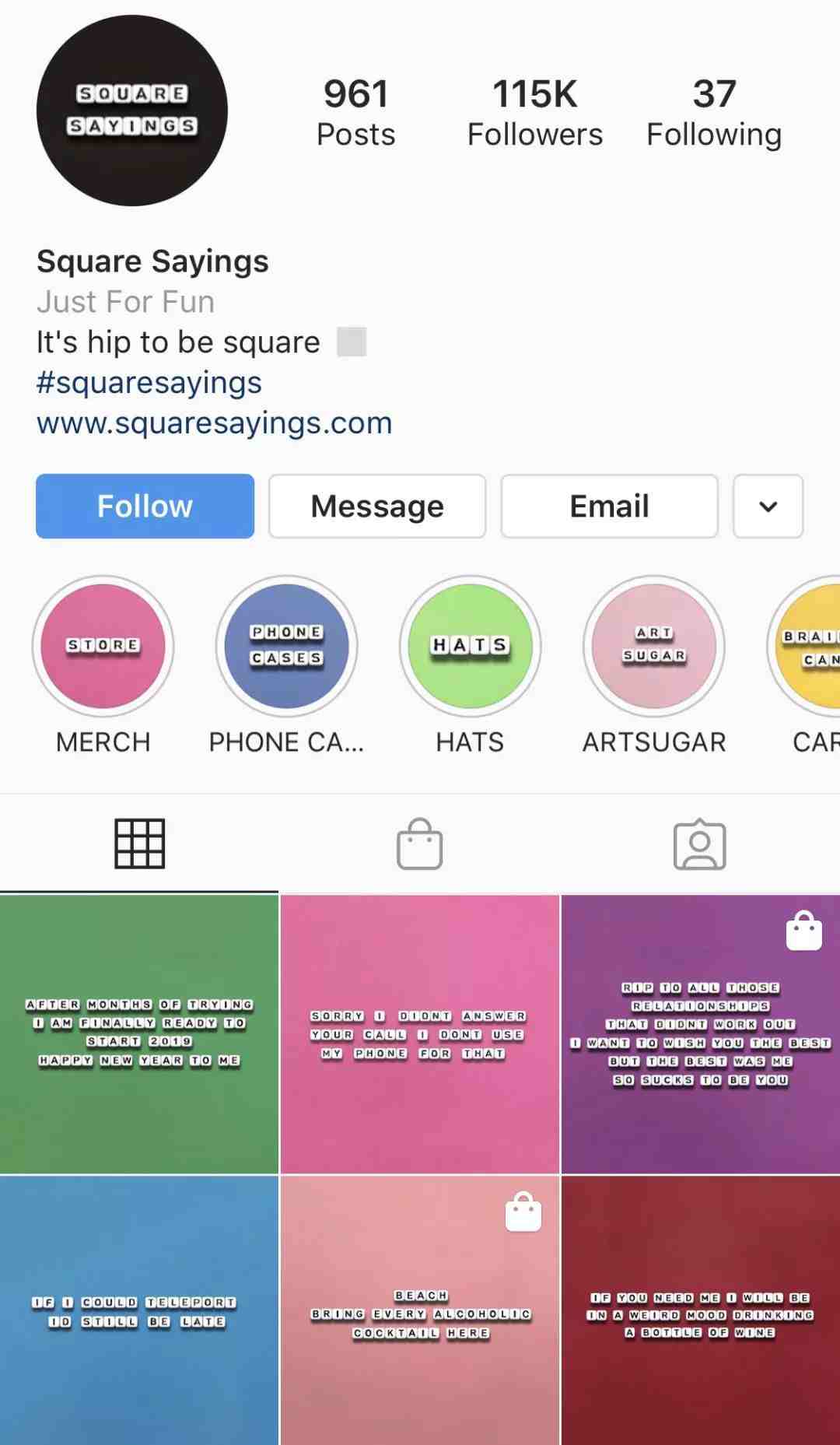This screenshot has width=840, height=1445.
Task: Message Square Sayings
Action: tap(377, 506)
